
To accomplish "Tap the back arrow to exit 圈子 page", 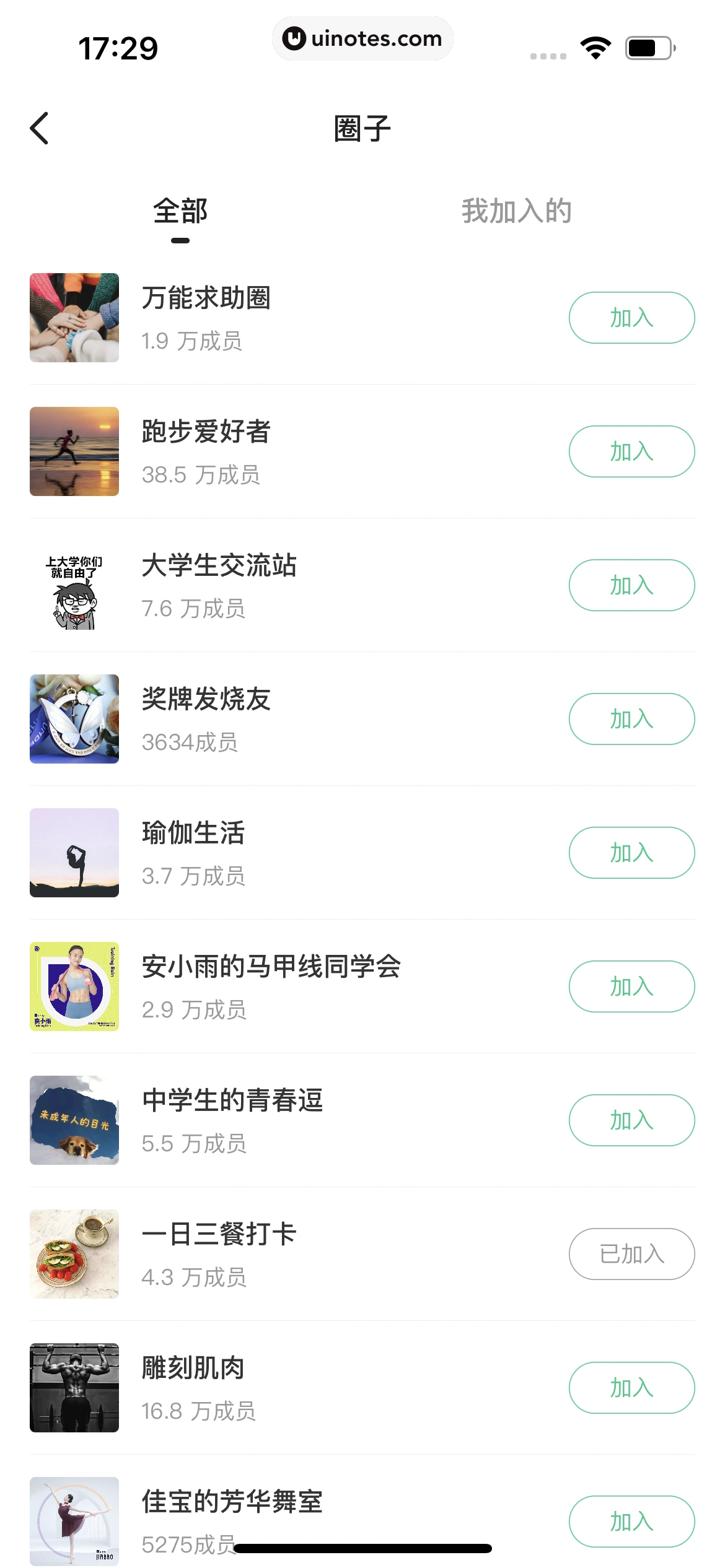I will coord(40,127).
